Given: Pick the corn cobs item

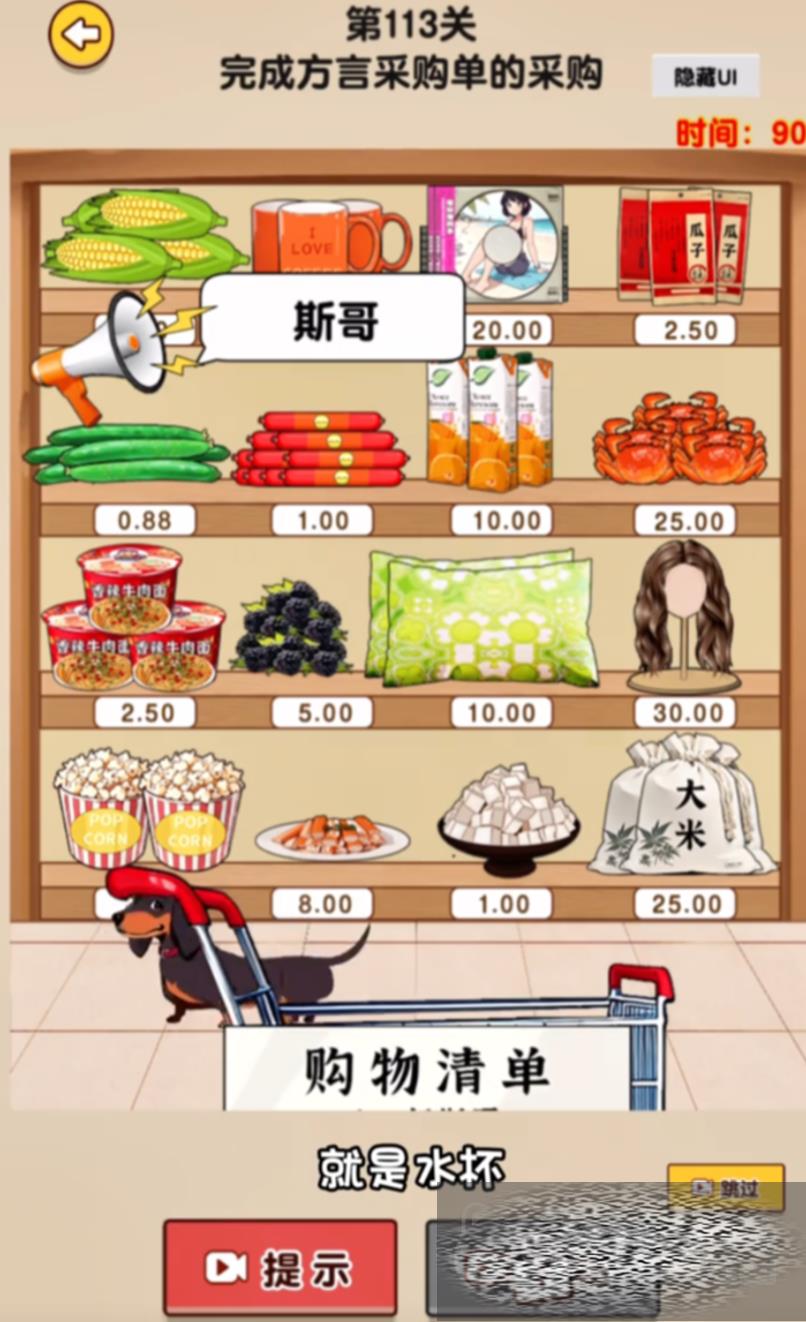Looking at the screenshot, I should (145, 236).
